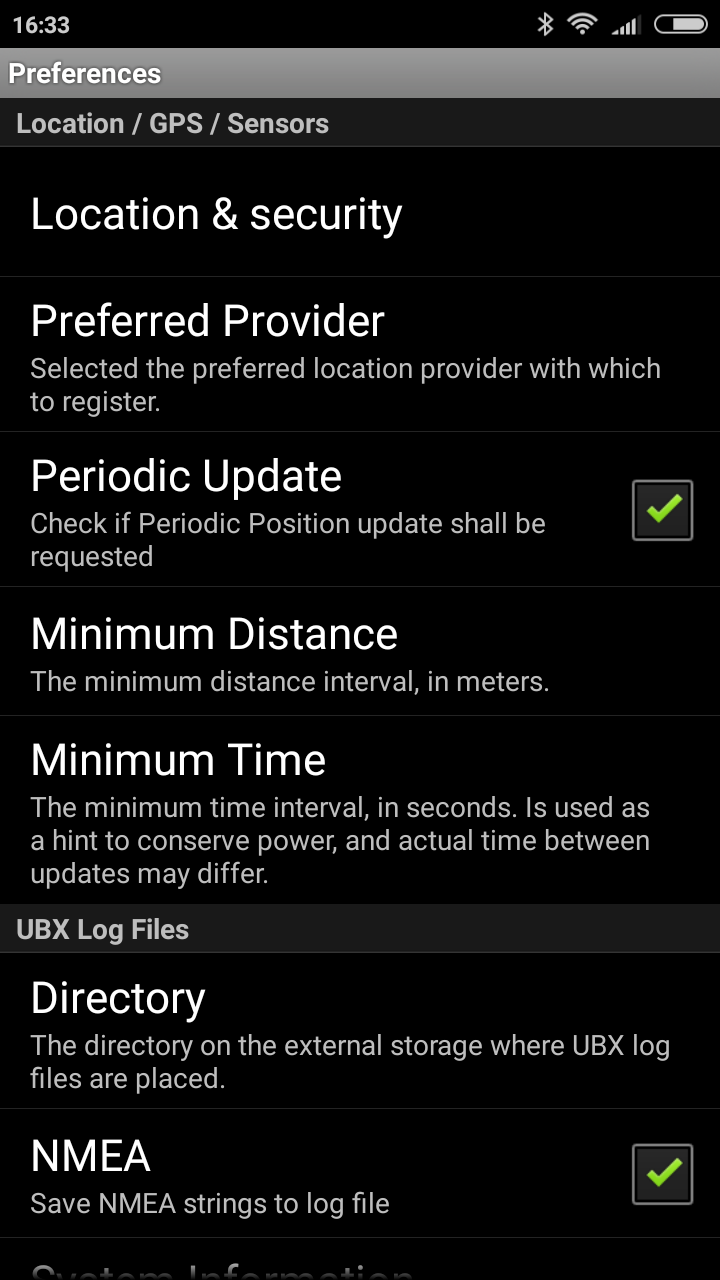The image size is (720, 1280).
Task: Disable saving NMEA strings checkbox
Action: coord(662,1174)
